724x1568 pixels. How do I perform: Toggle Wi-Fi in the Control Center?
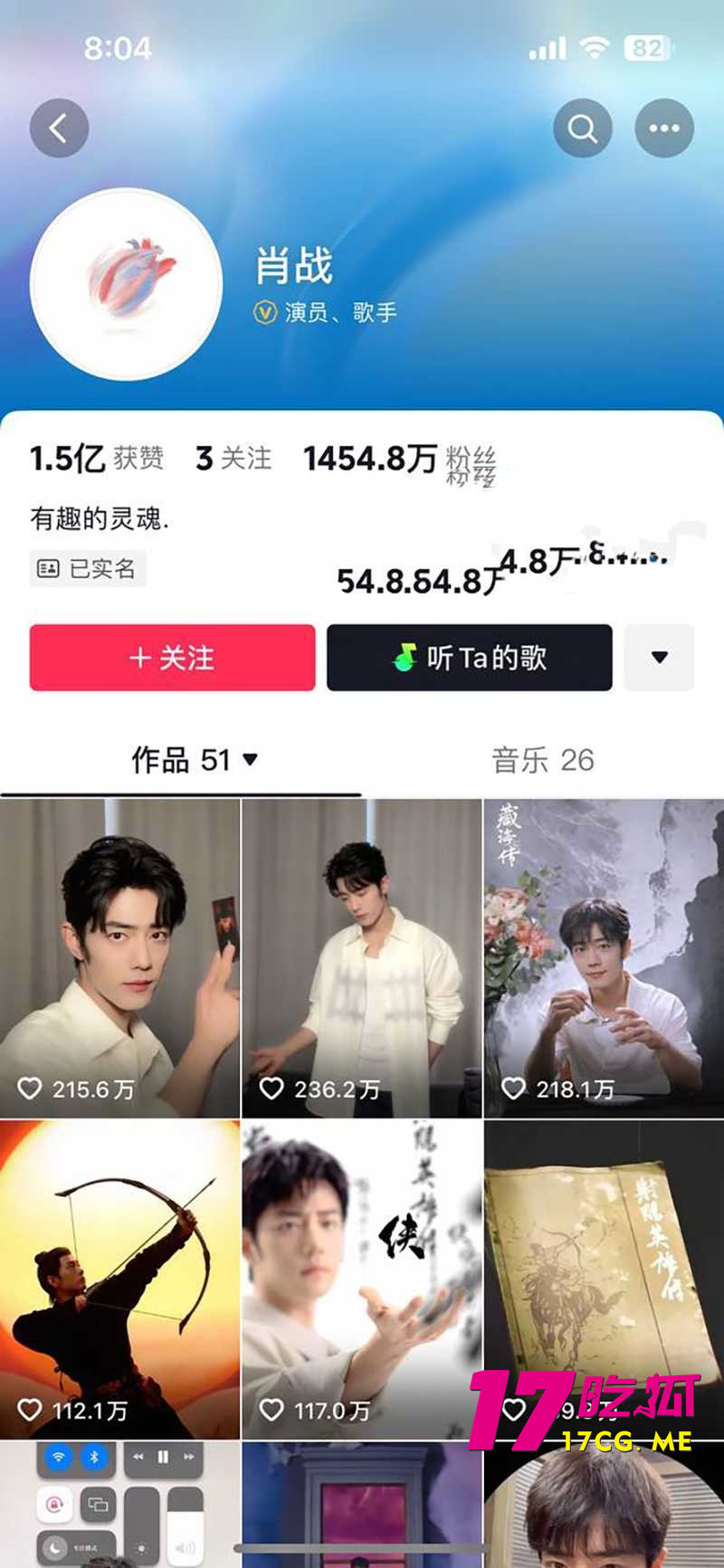(59, 1456)
